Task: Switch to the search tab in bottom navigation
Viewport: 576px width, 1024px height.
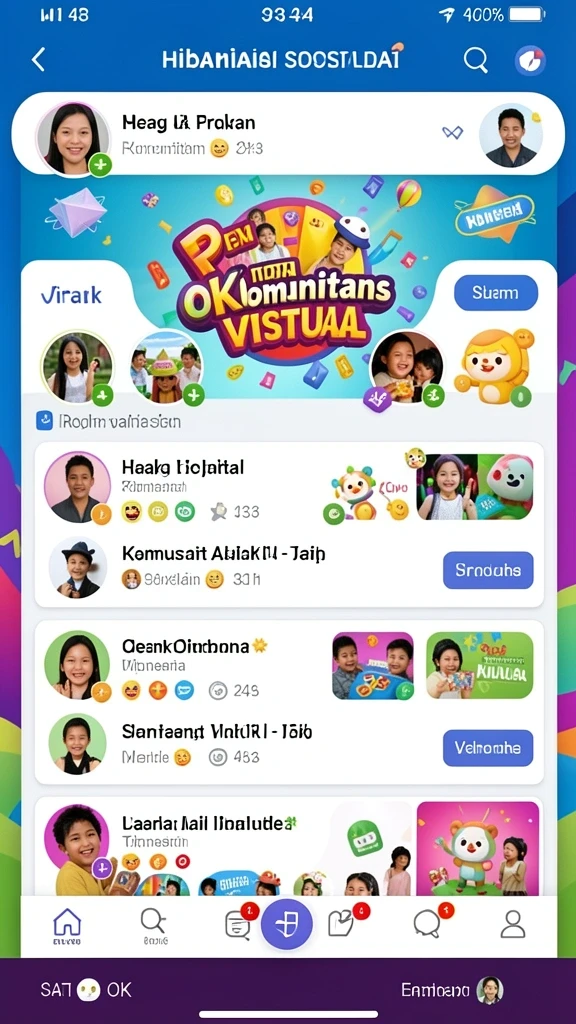Action: [x=154, y=926]
